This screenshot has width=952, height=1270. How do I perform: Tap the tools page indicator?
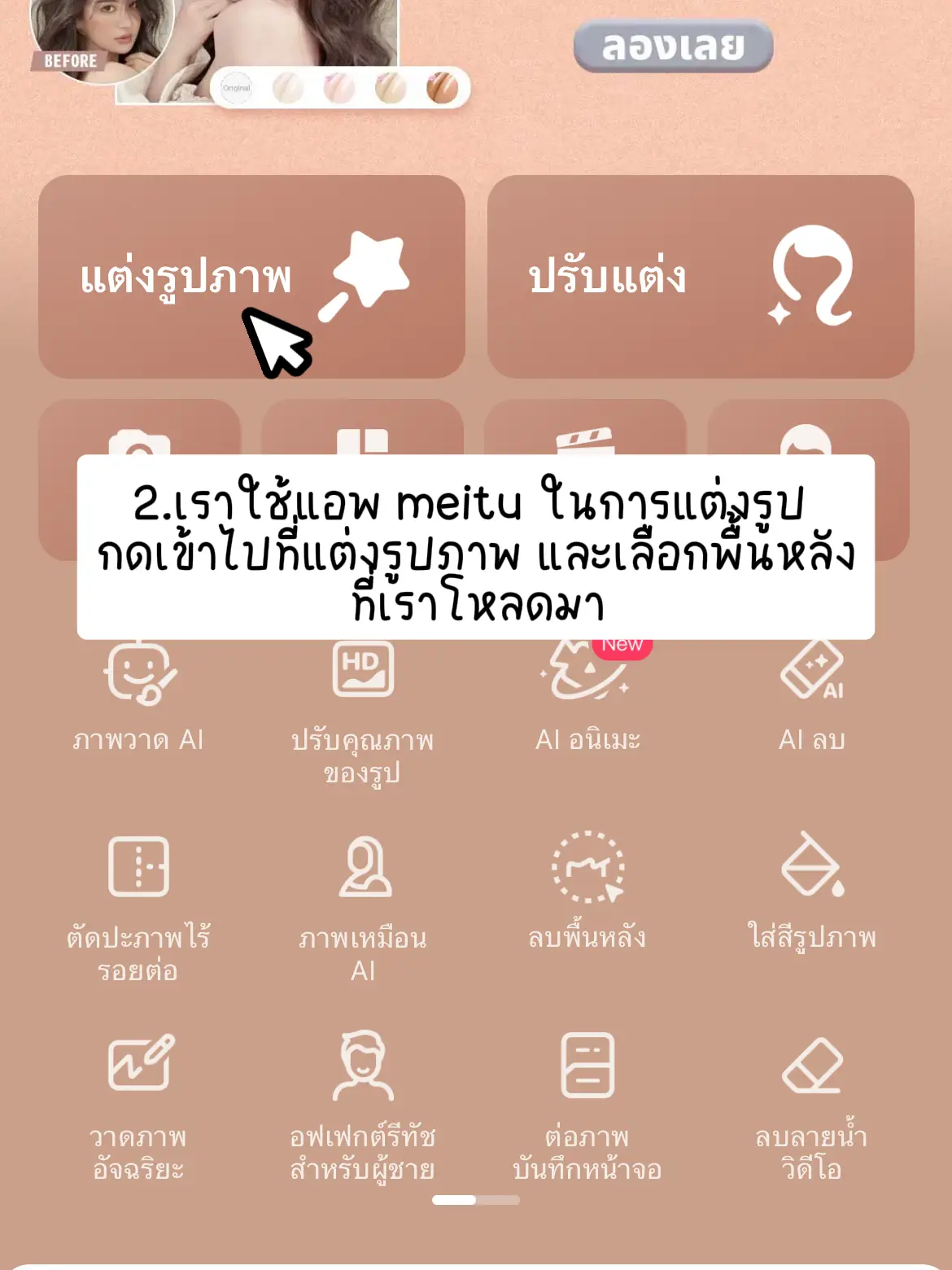click(x=476, y=1200)
